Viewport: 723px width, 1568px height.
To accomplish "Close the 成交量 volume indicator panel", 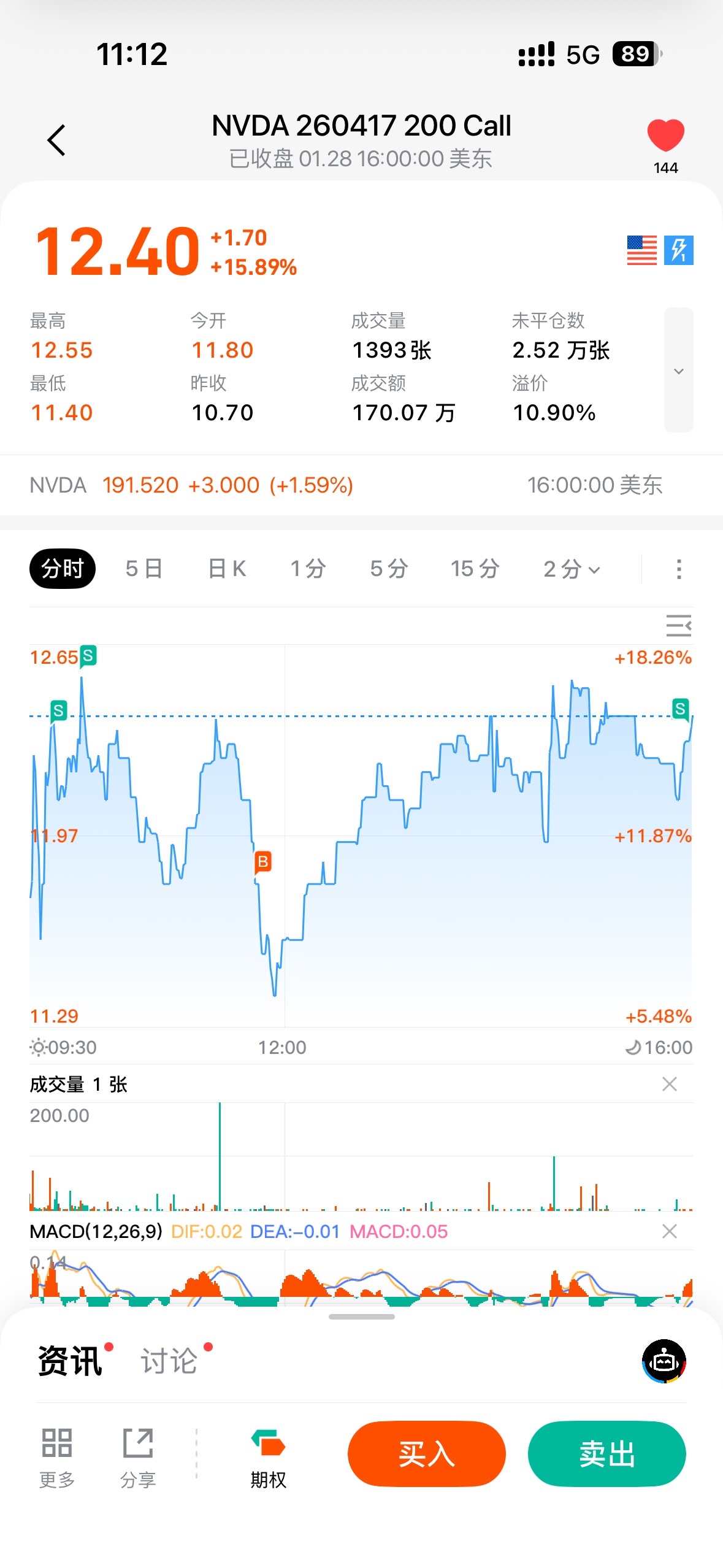I will (670, 1084).
